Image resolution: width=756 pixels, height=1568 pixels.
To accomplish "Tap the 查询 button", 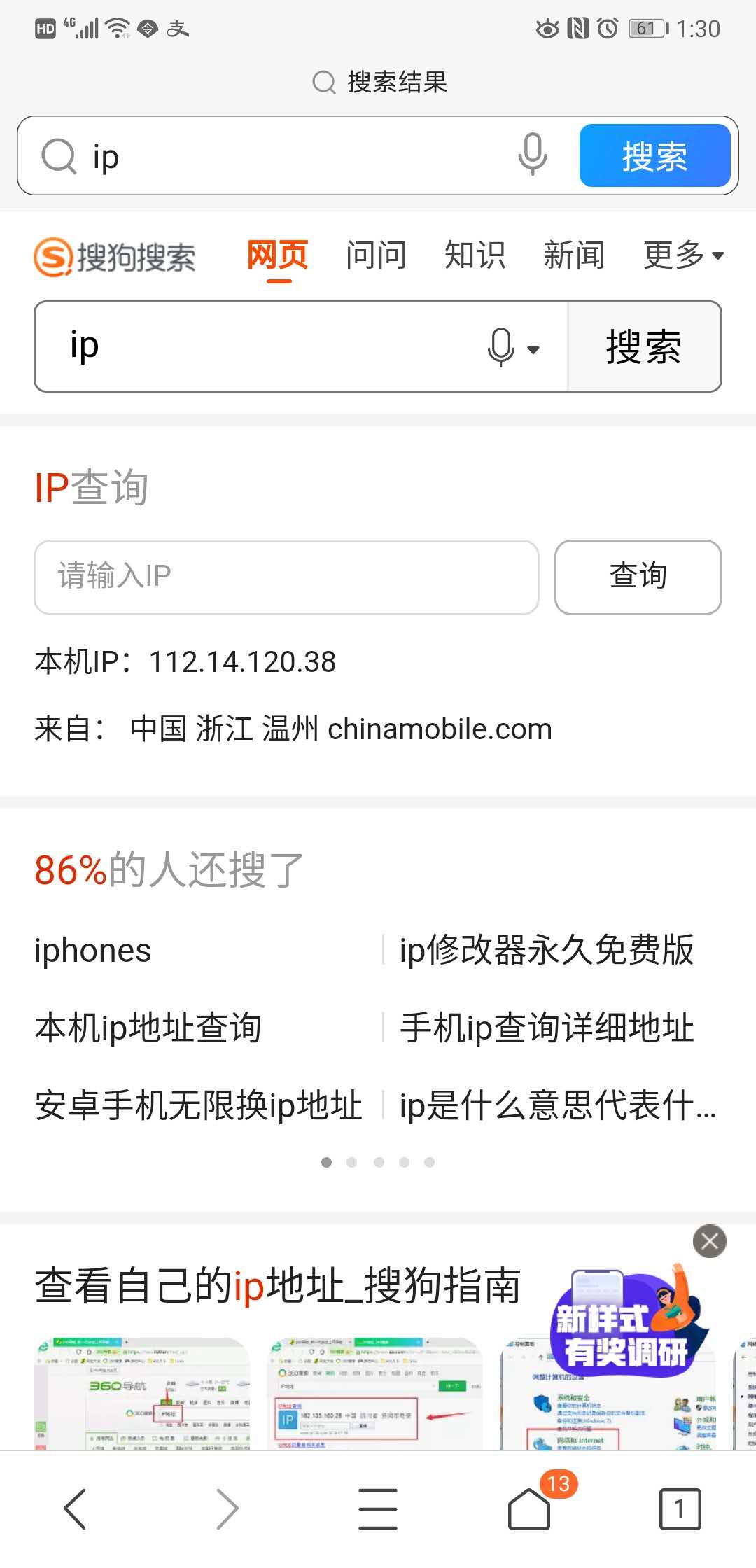I will pos(638,577).
